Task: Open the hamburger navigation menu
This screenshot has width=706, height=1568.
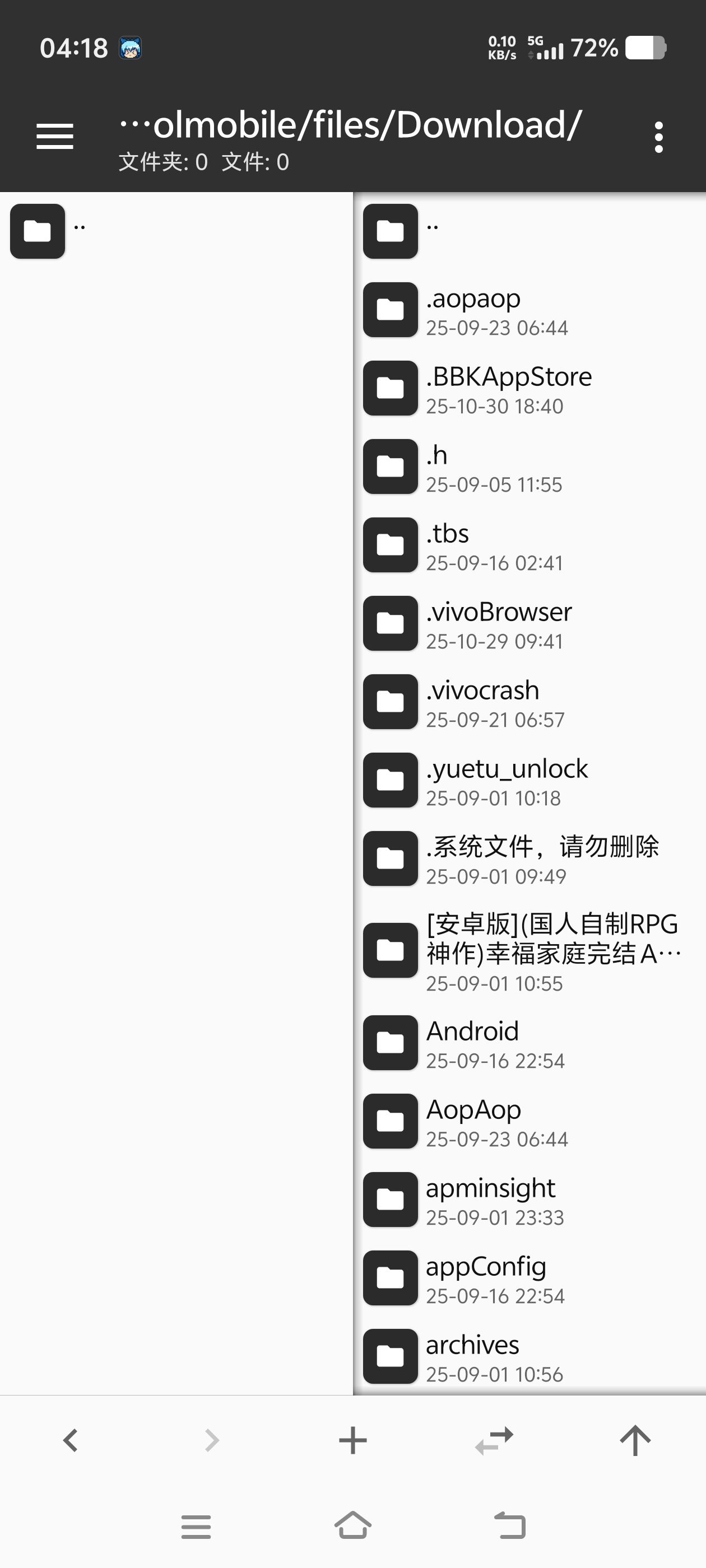Action: click(54, 136)
